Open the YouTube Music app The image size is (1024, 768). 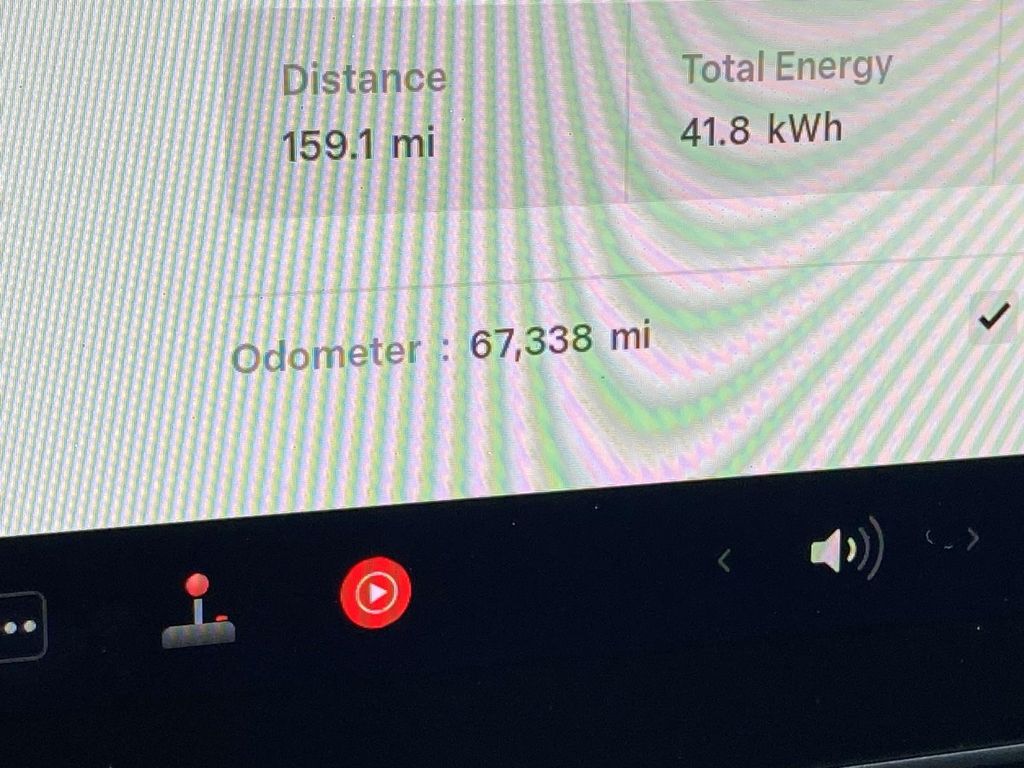tap(375, 592)
